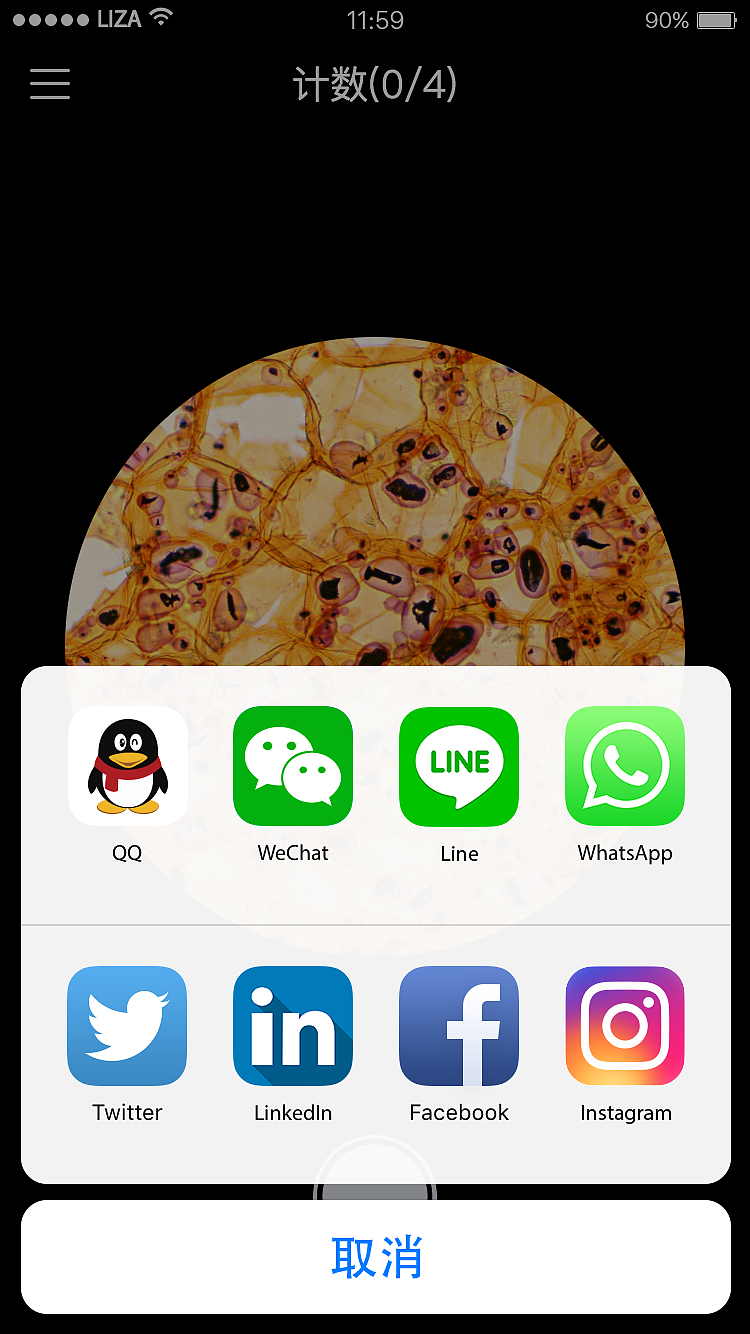Select Line as share target
The width and height of the screenshot is (750, 1334).
pos(459,766)
